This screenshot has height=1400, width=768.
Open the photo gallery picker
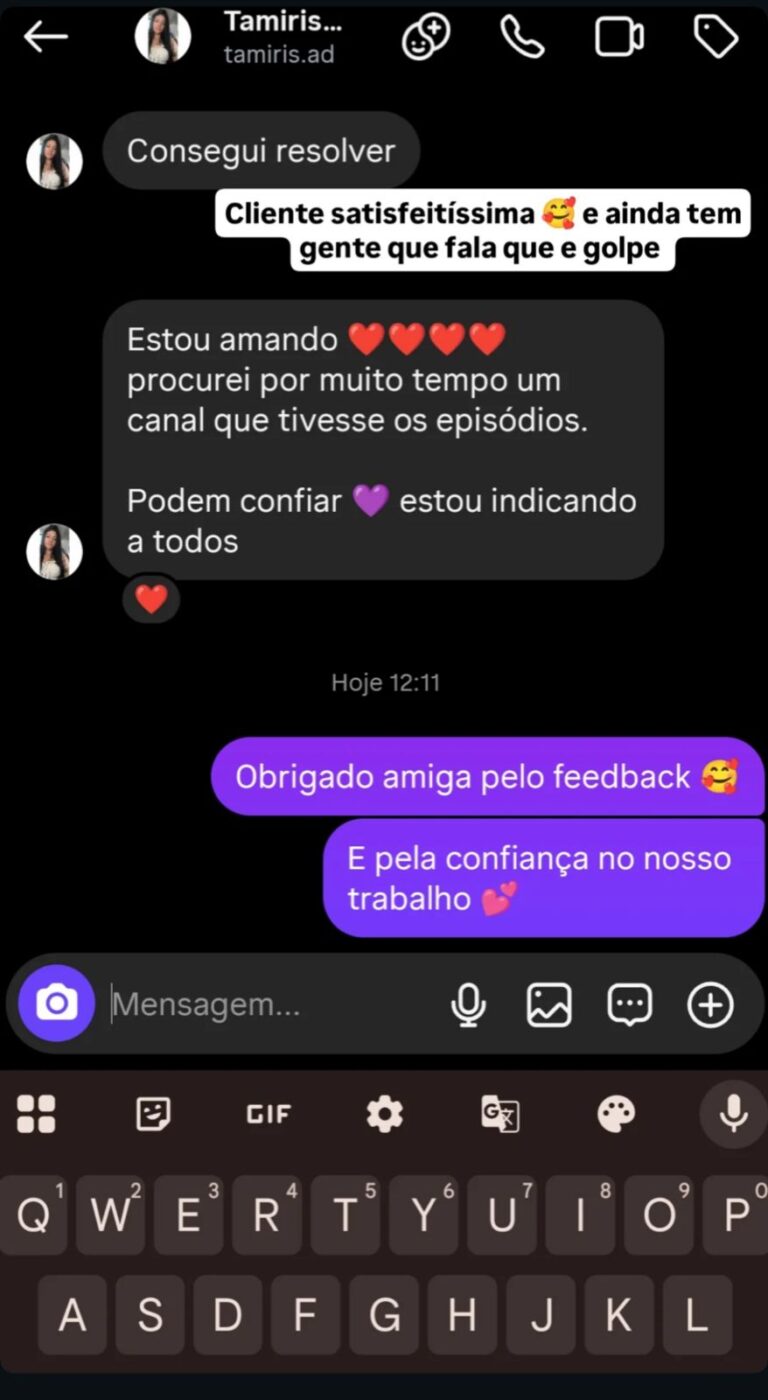point(549,1003)
